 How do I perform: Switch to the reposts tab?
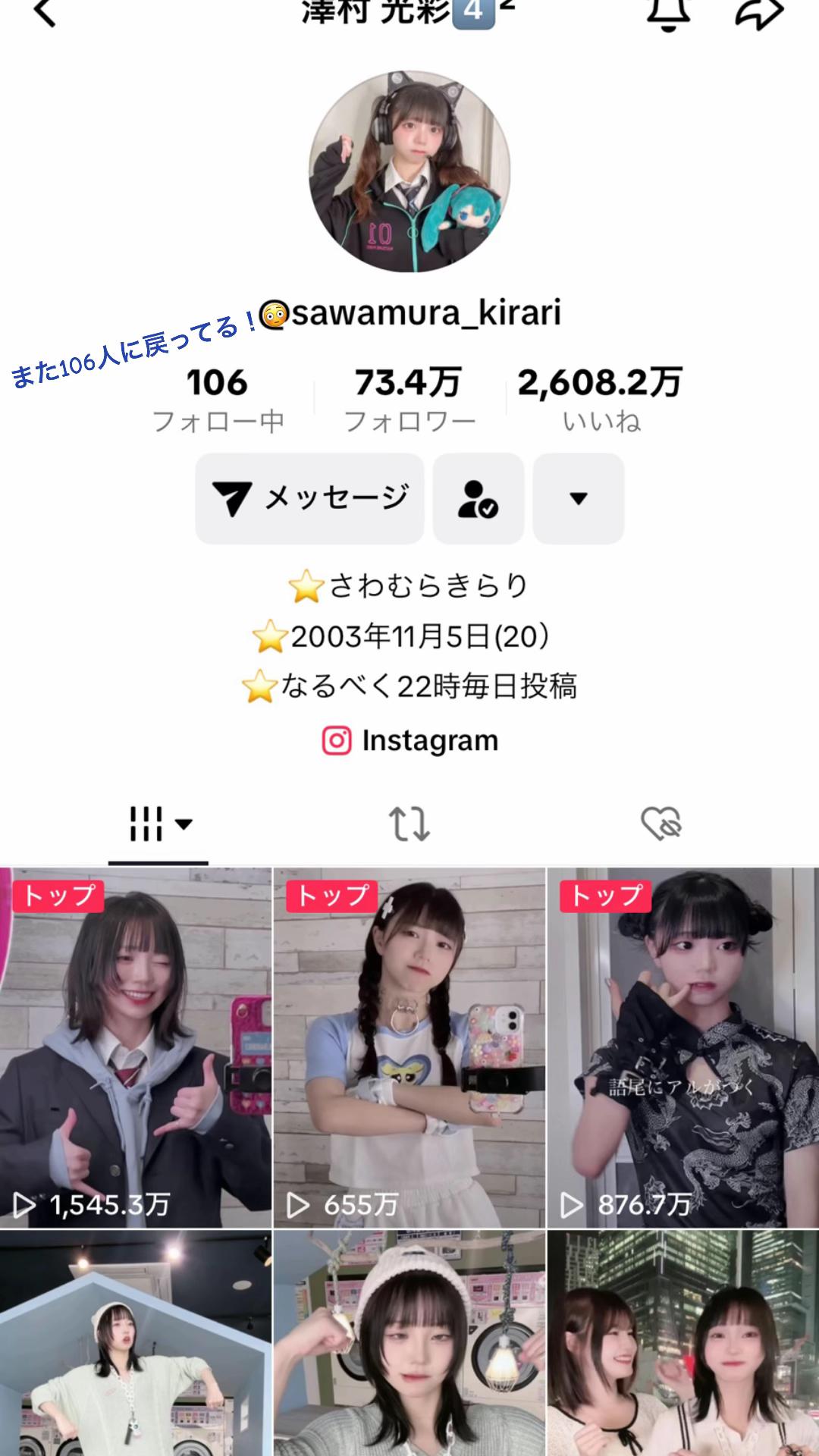coord(409,824)
